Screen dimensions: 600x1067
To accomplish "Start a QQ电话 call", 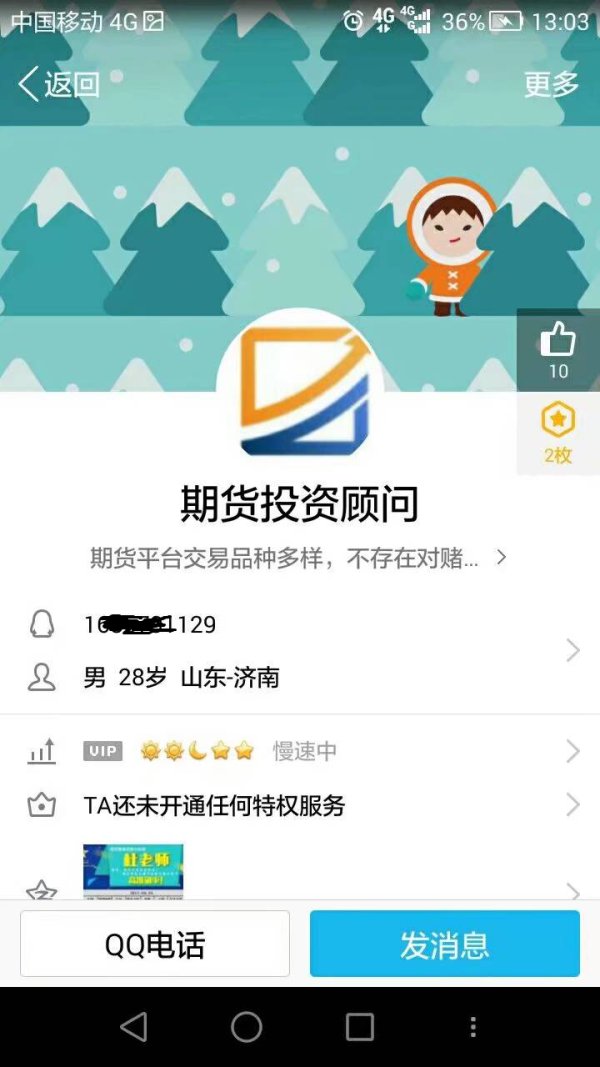I will point(155,944).
